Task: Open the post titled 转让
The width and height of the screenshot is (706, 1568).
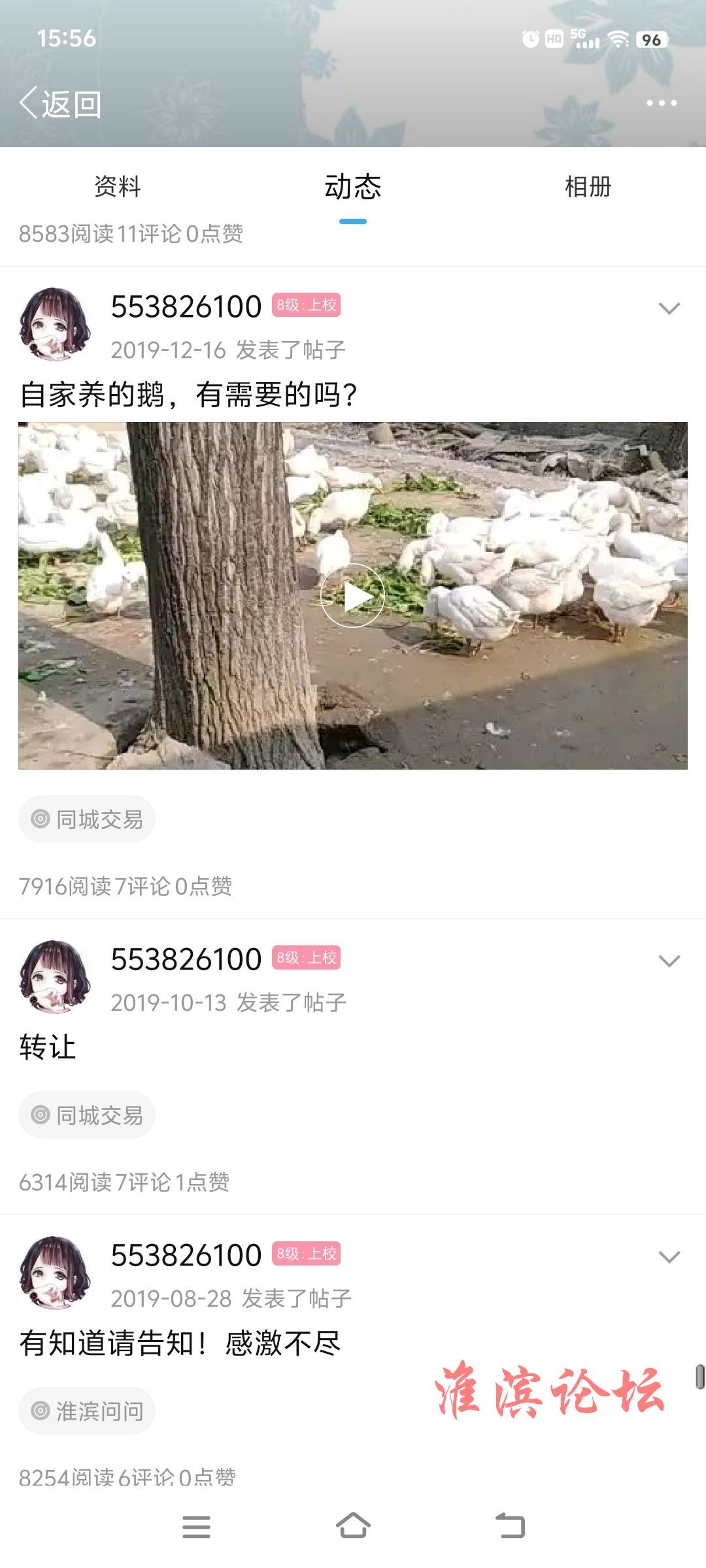Action: click(48, 1047)
